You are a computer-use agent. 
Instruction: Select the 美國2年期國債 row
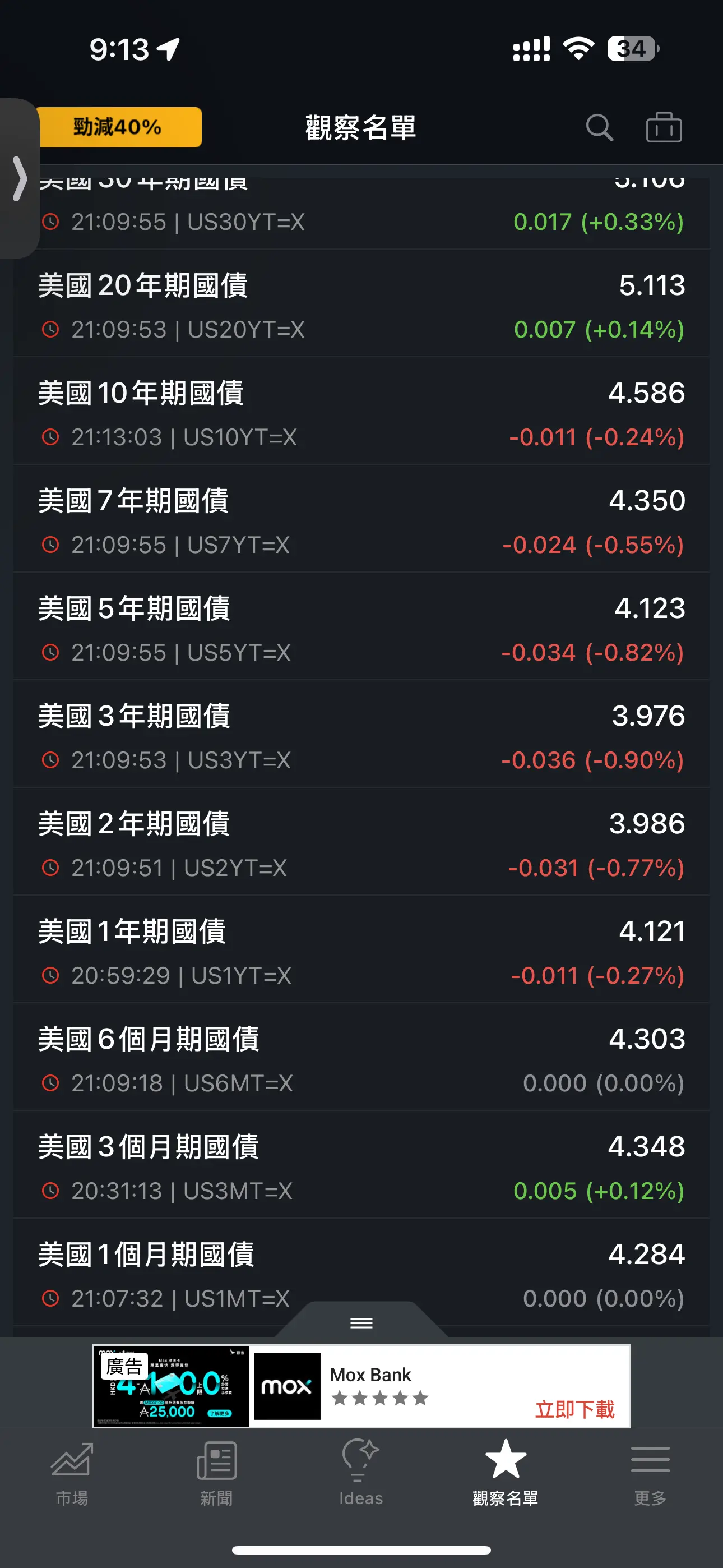(x=361, y=842)
